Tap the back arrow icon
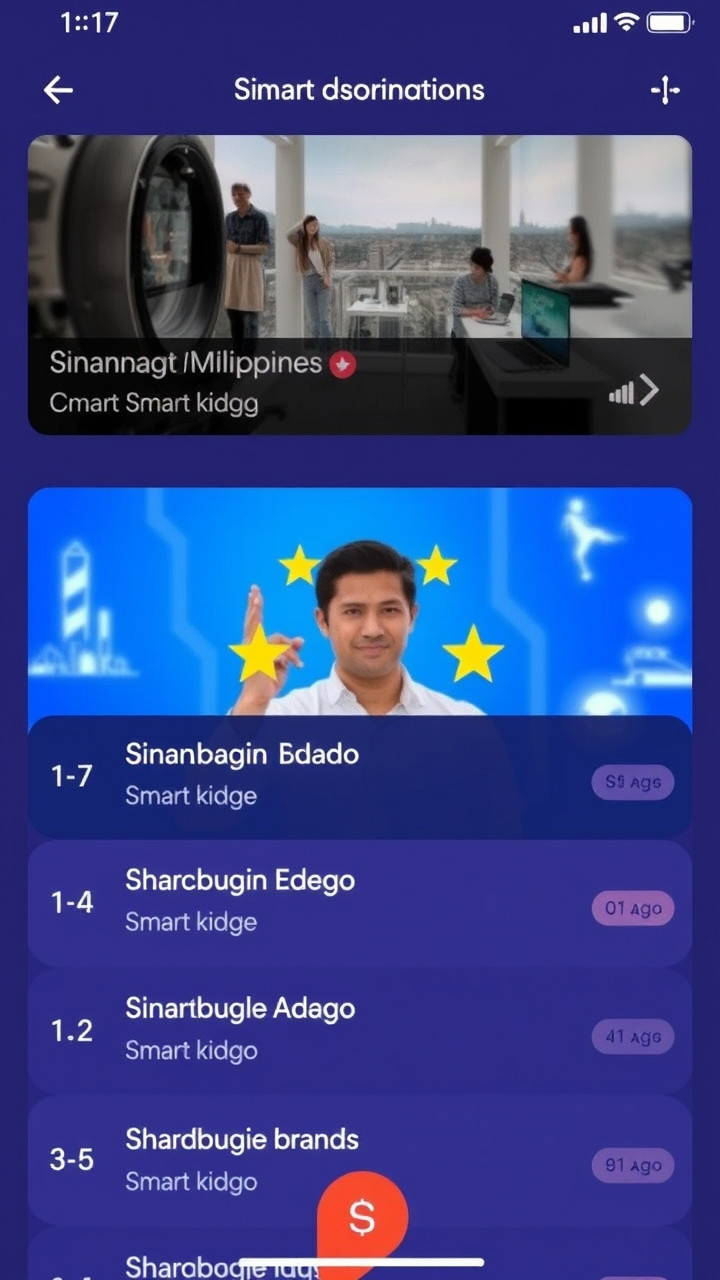Screen dimensions: 720x1280 click(x=58, y=90)
